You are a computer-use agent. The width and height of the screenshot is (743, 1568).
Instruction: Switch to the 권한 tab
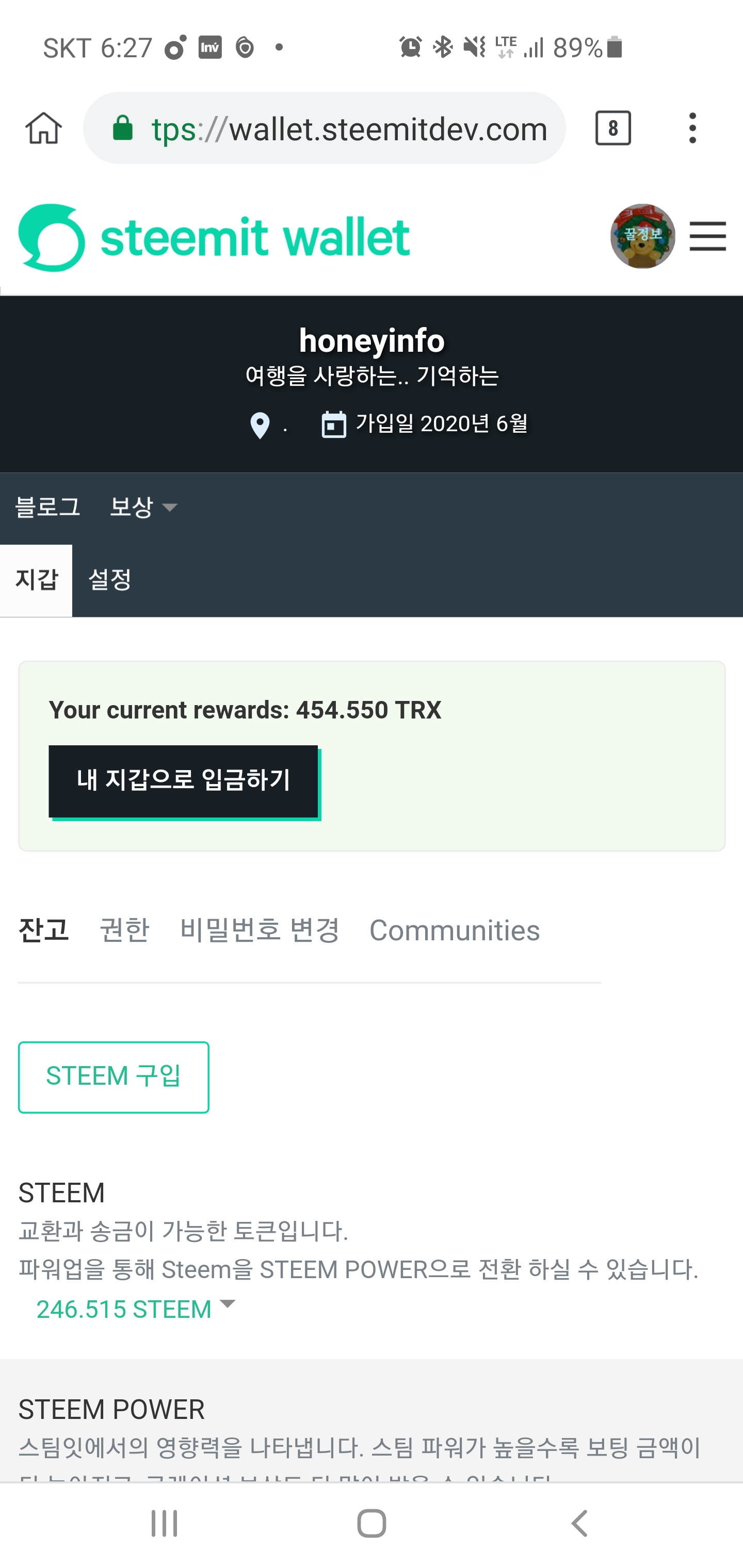click(124, 930)
